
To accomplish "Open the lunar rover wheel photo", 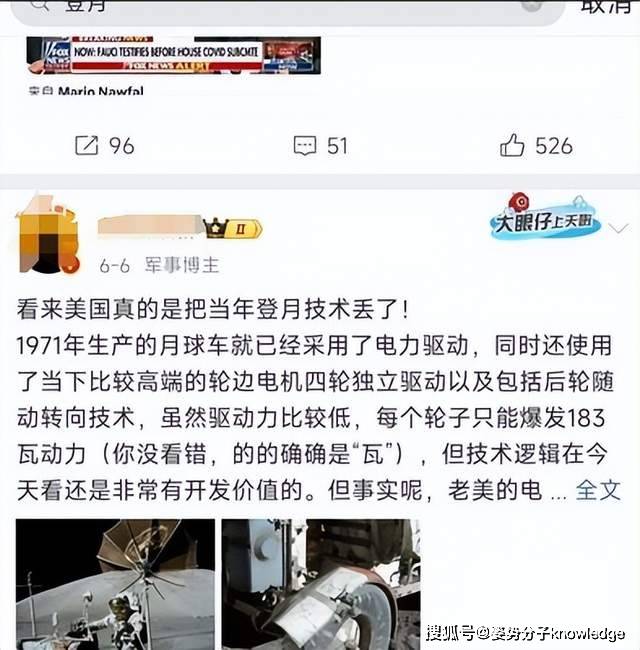I will pos(321,584).
